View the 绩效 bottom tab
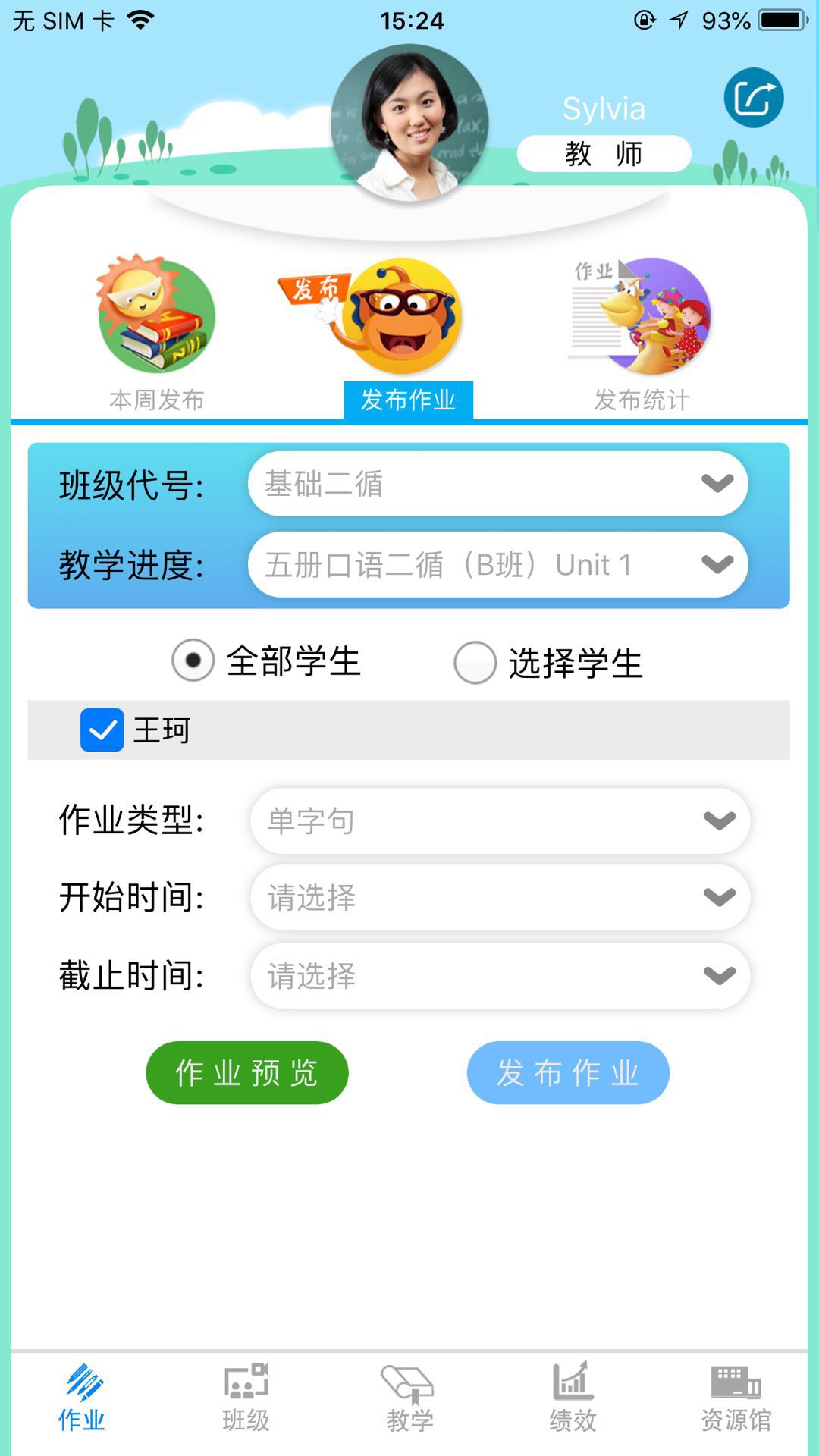Image resolution: width=819 pixels, height=1456 pixels. tap(573, 1398)
